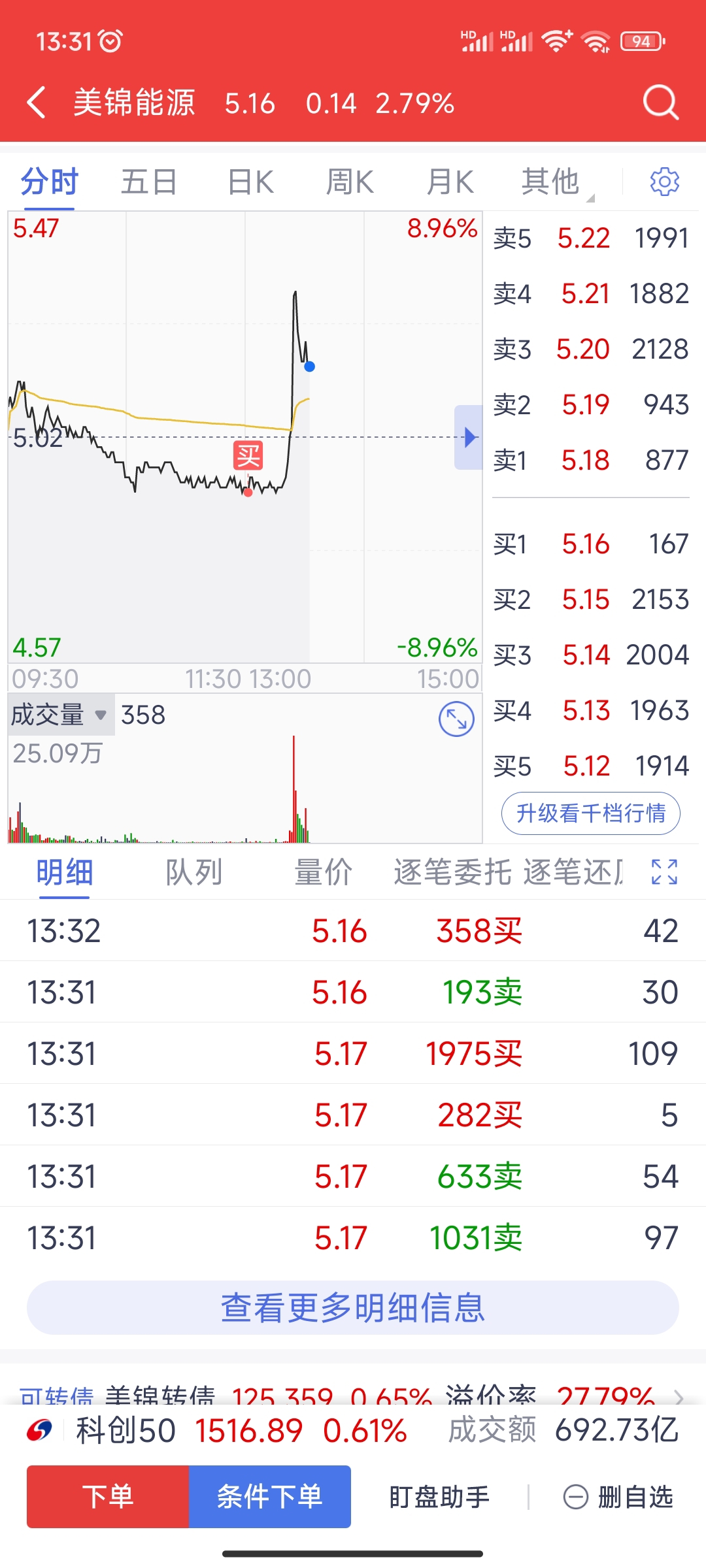Screen dimensions: 706x1568
Task: Remove the stock via 删自选
Action: (618, 1497)
